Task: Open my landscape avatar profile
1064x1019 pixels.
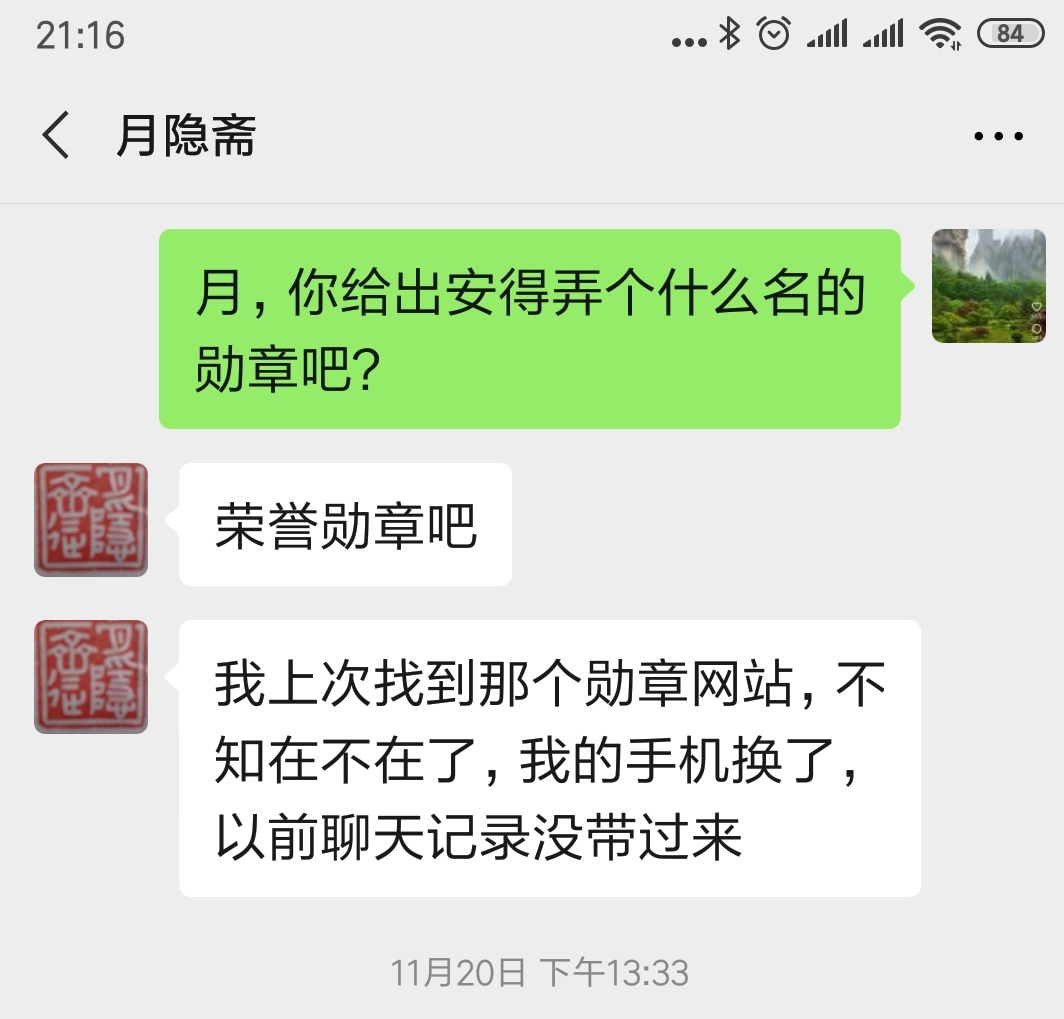Action: (x=988, y=286)
